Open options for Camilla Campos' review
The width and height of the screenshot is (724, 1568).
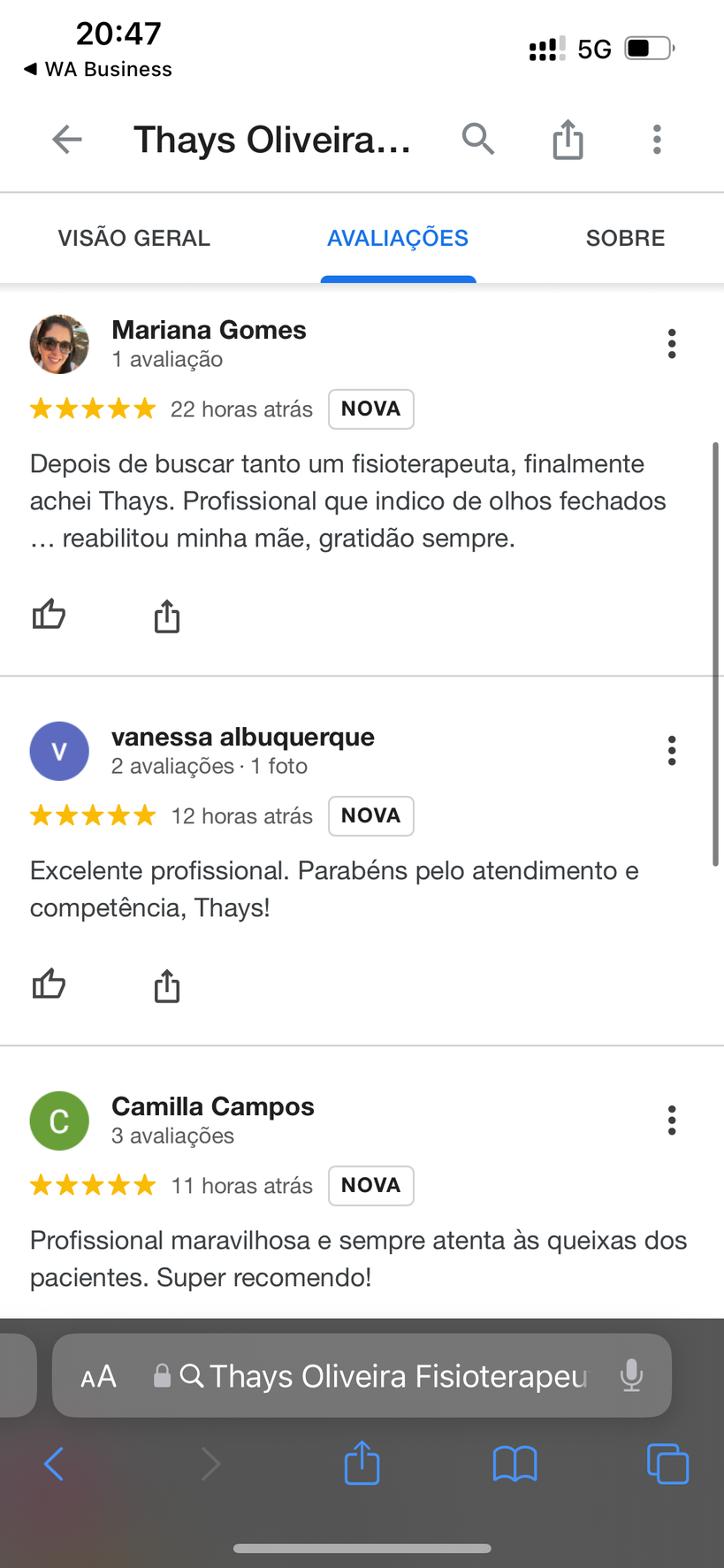[672, 1121]
